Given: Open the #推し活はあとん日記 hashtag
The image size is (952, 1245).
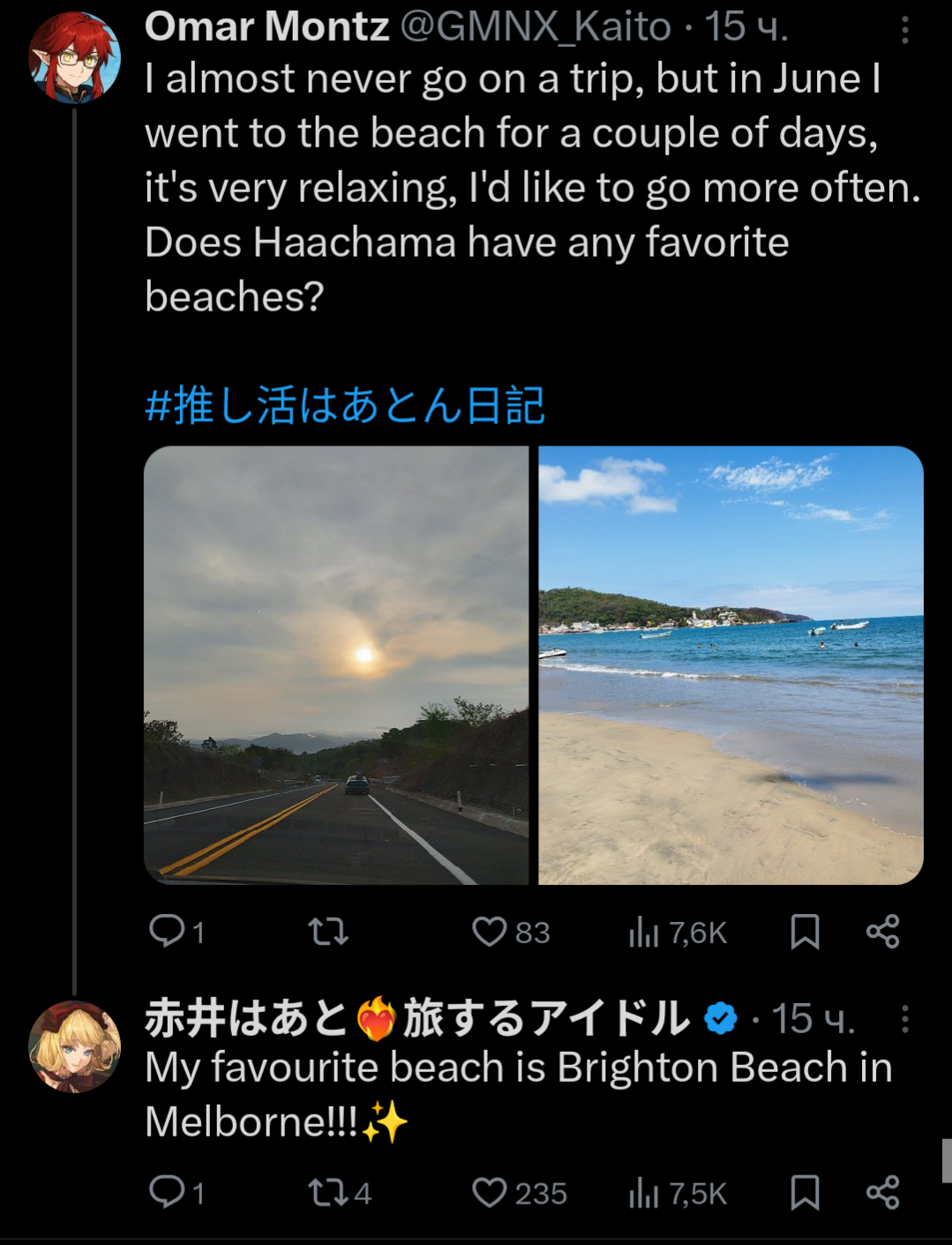Looking at the screenshot, I should coord(345,406).
